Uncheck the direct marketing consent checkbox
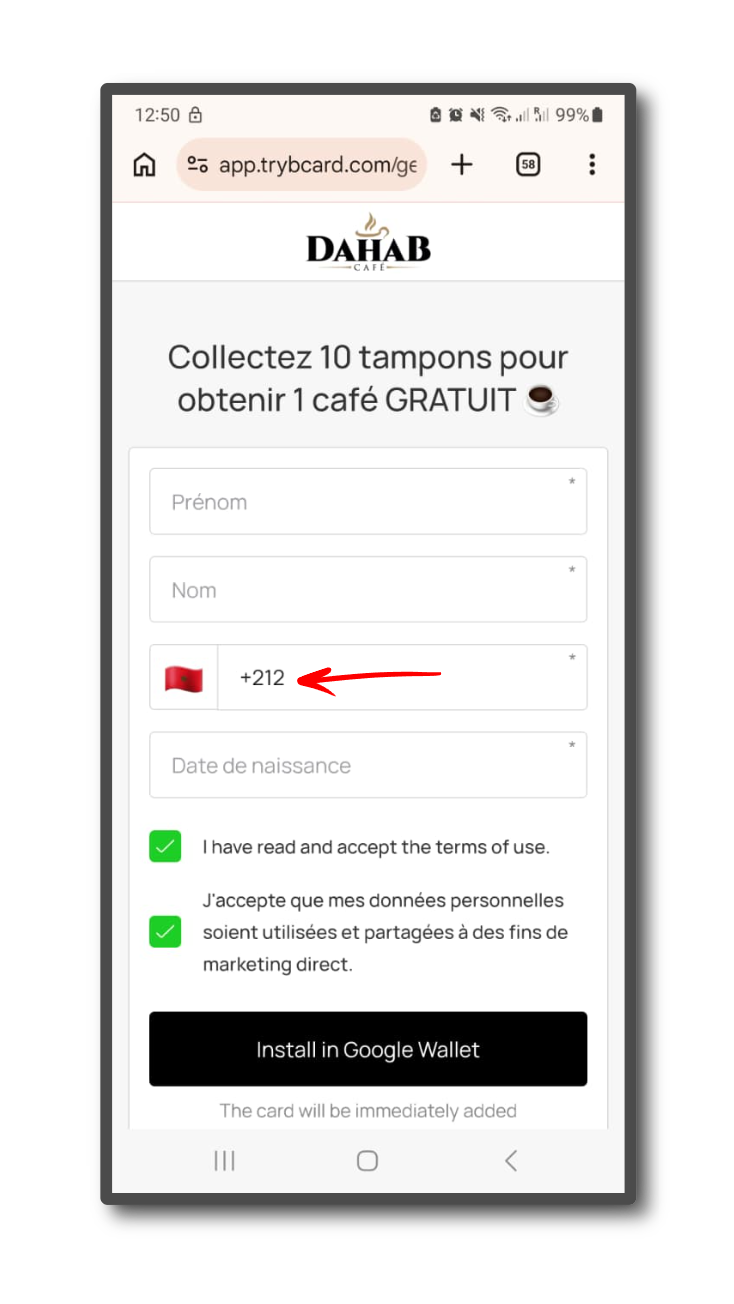This screenshot has height=1304, width=734. pyautogui.click(x=166, y=932)
